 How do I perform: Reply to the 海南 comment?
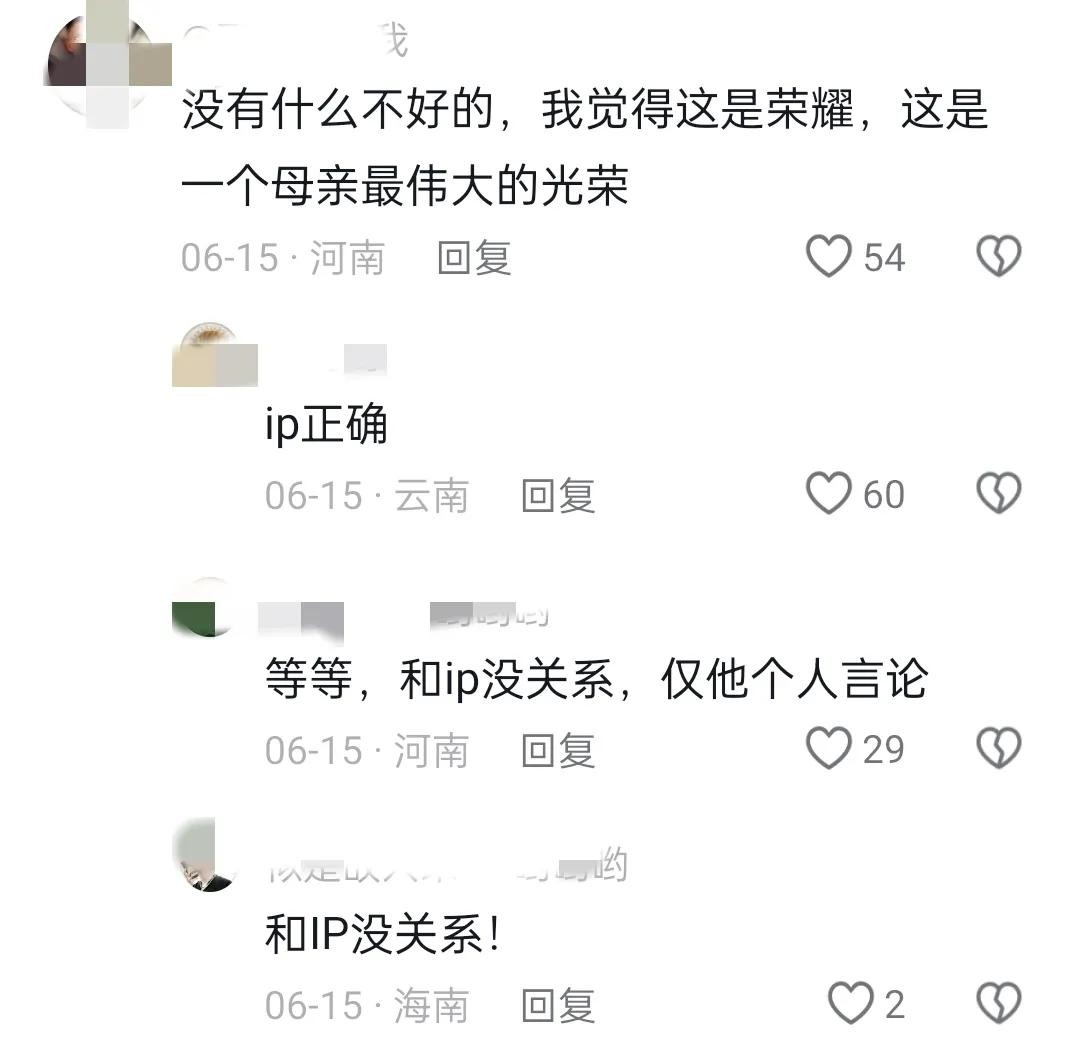[x=558, y=1005]
